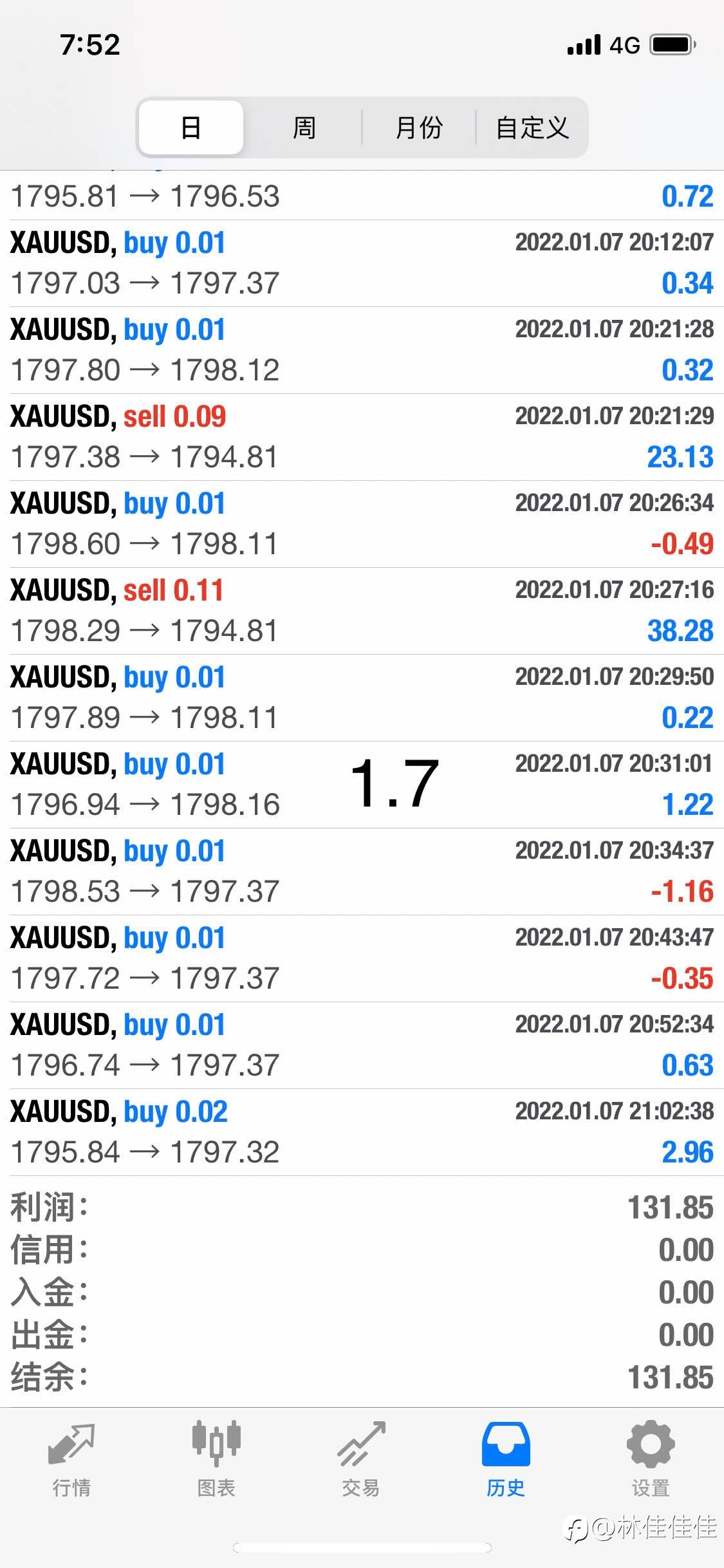View the buy 0.02 trade at 21:02:38
Screen dimensions: 724x1568
click(x=362, y=1132)
